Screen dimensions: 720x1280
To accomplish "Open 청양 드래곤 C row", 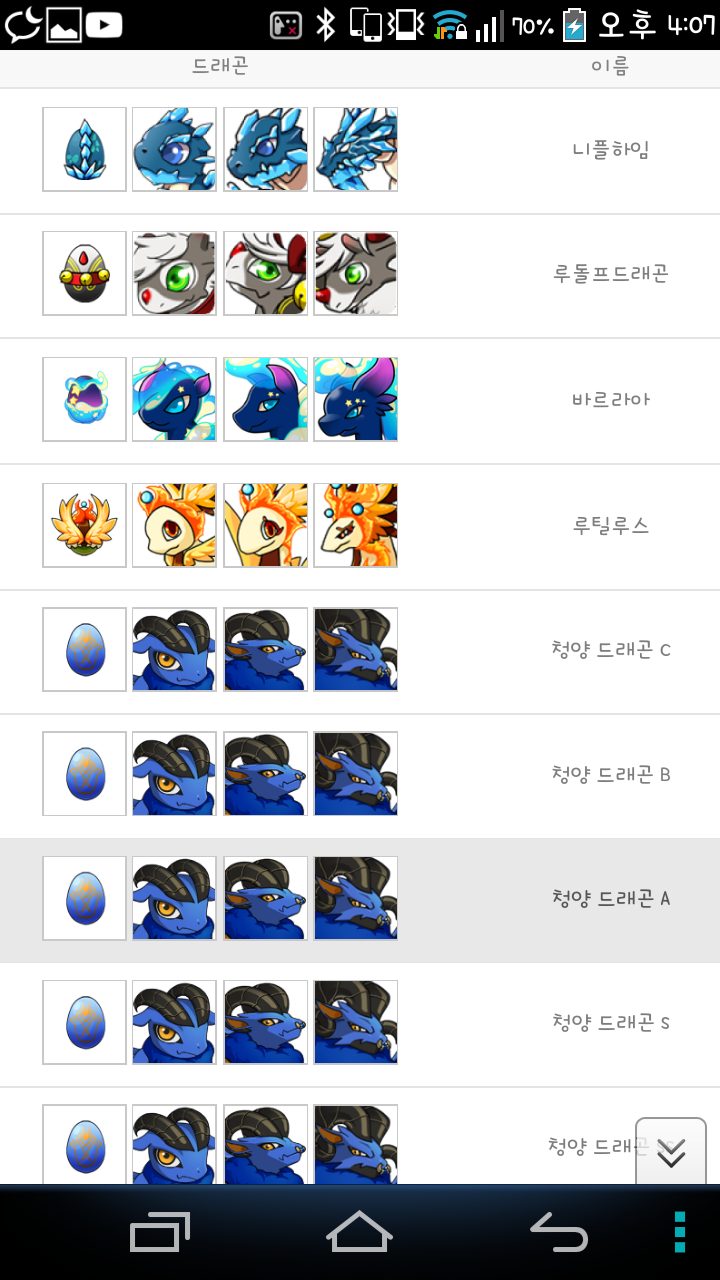I will pyautogui.click(x=610, y=650).
